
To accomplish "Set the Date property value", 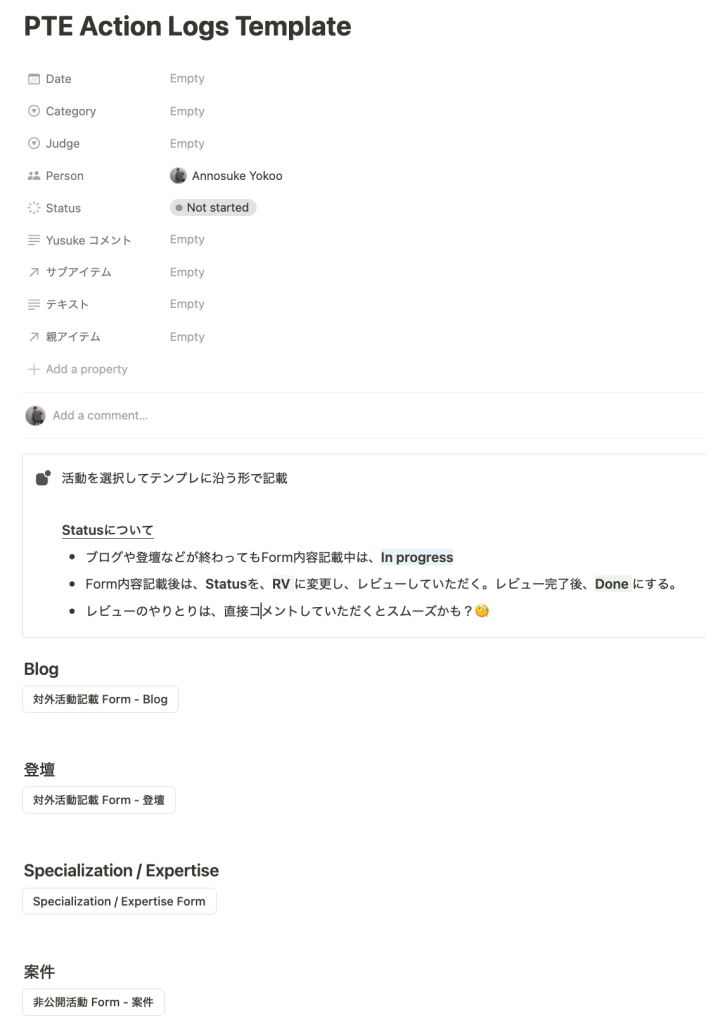I will tap(187, 79).
